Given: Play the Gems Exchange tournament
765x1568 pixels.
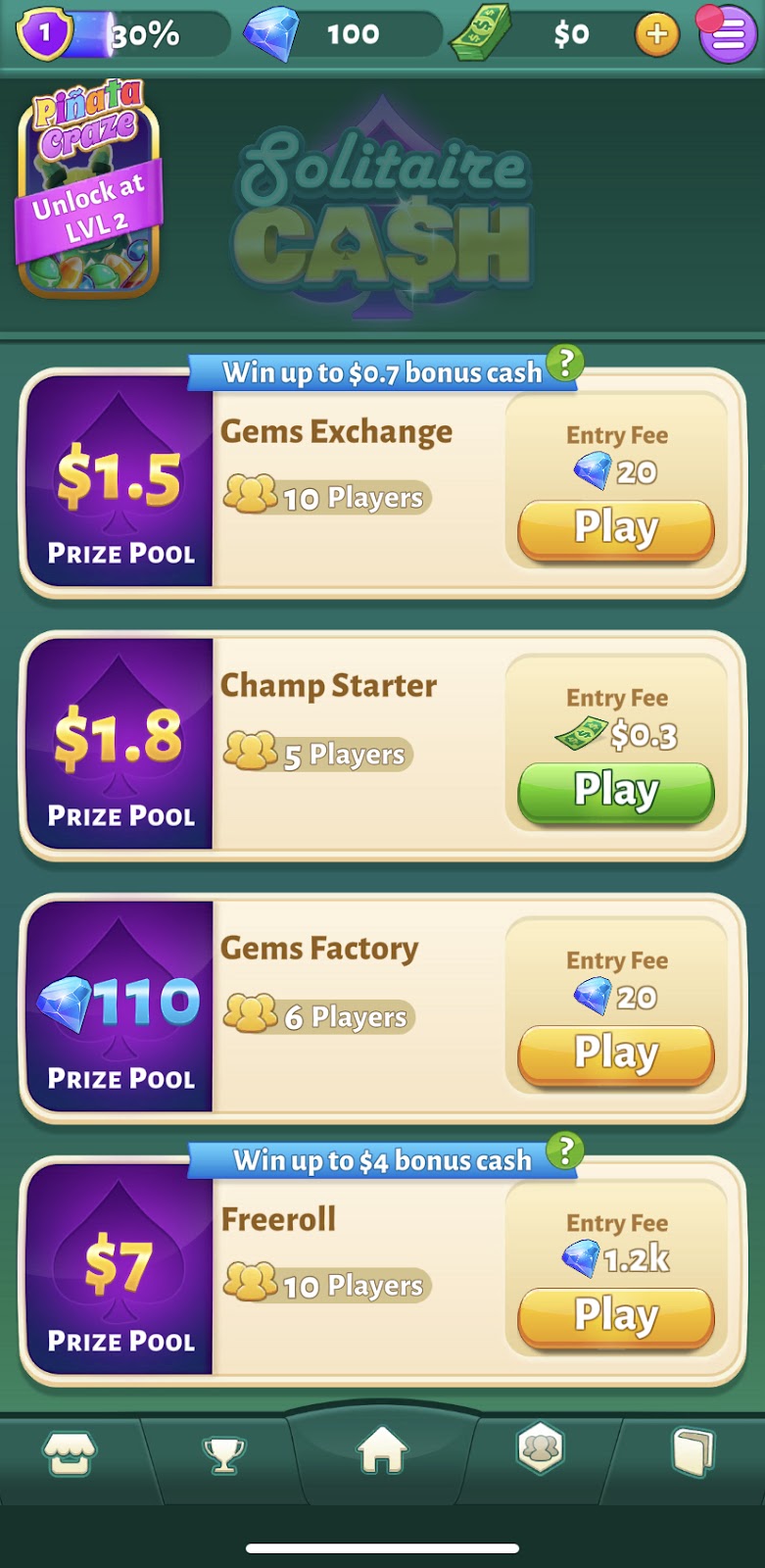Looking at the screenshot, I should click(615, 529).
